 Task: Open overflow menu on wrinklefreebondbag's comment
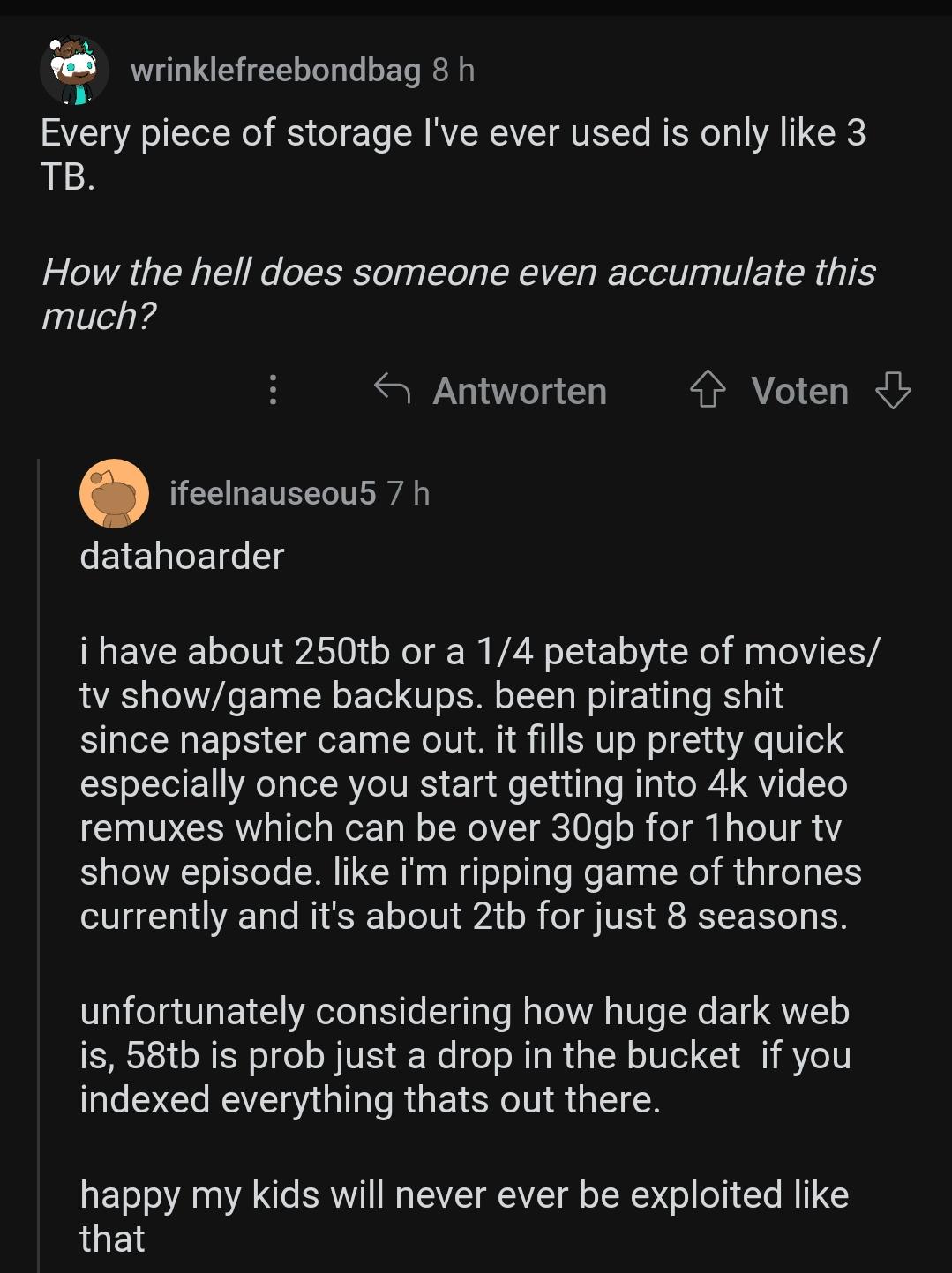(273, 390)
